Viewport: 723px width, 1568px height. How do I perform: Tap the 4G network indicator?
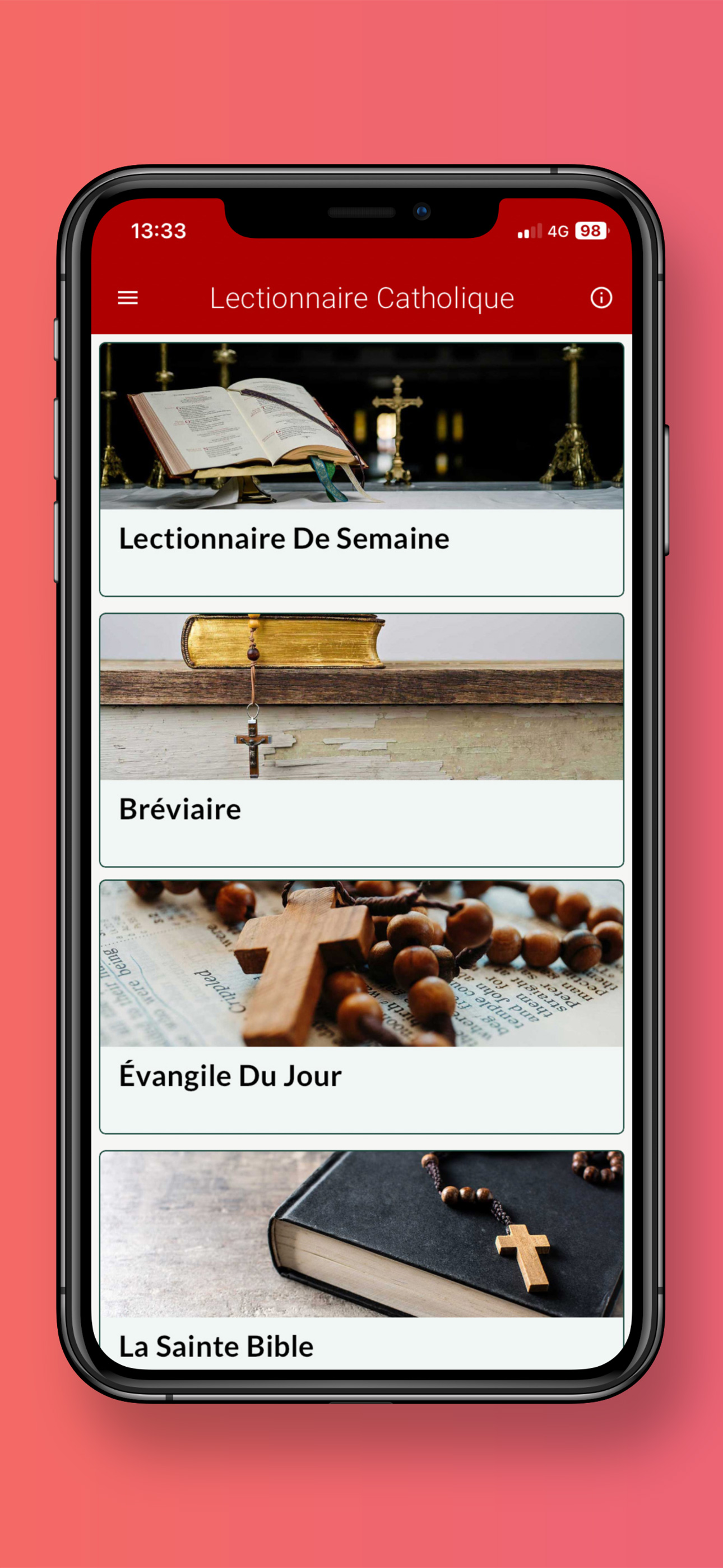click(558, 230)
